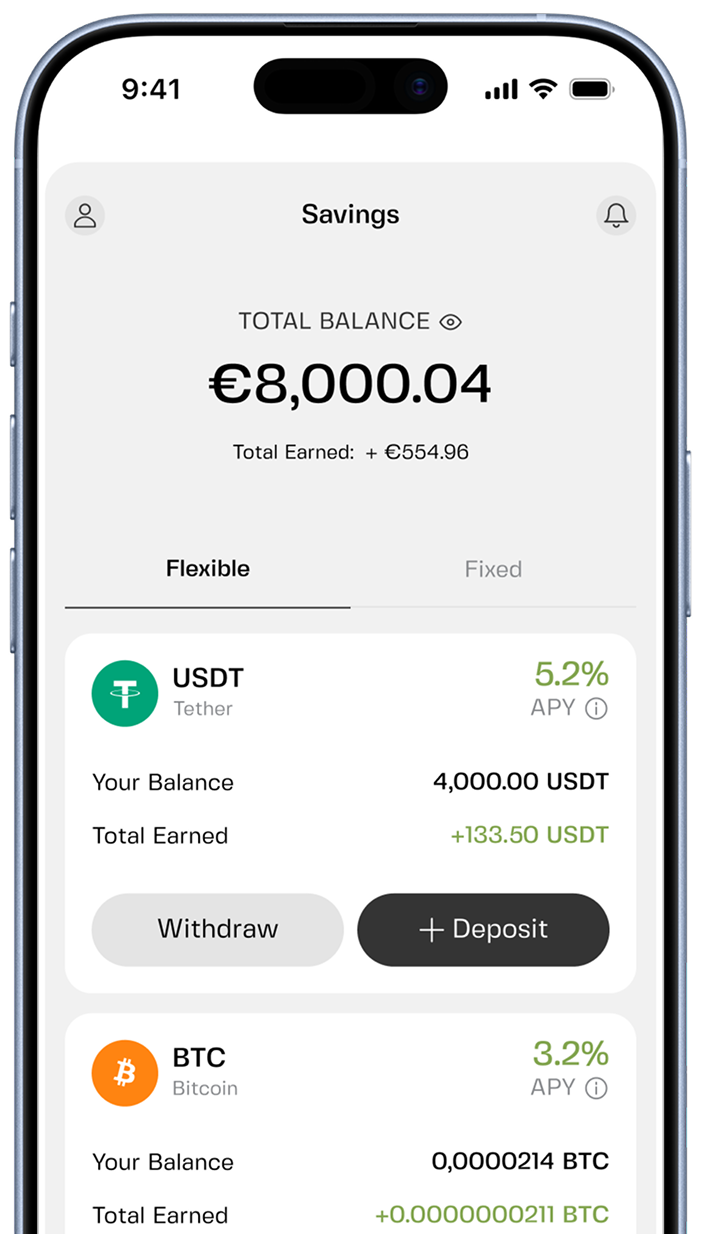The image size is (702, 1234).
Task: Deposit into USDT savings
Action: (x=483, y=929)
